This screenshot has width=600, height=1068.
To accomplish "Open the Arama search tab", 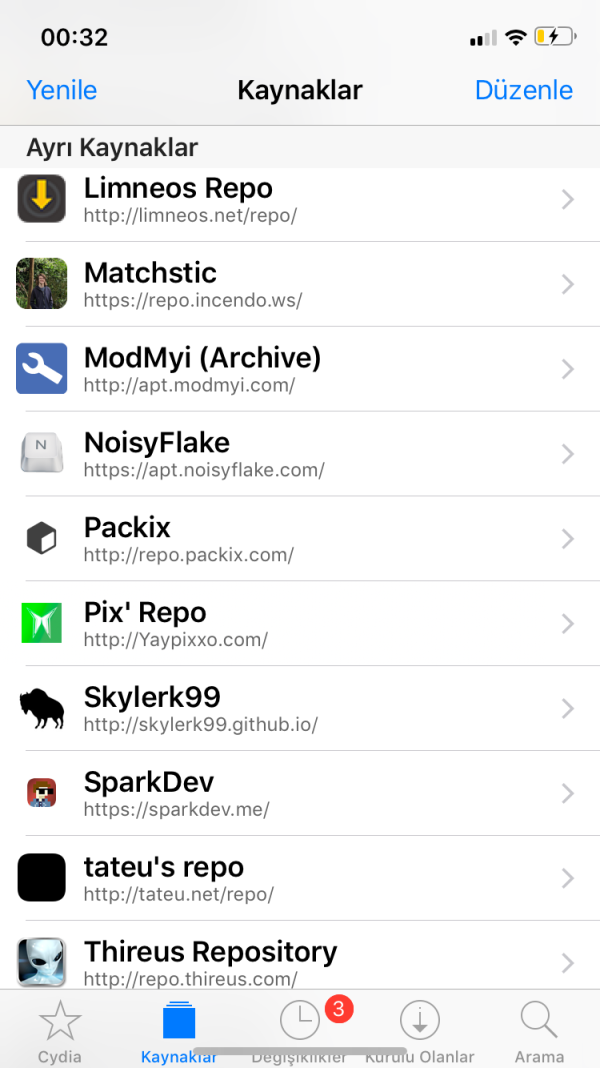I will (x=539, y=1030).
